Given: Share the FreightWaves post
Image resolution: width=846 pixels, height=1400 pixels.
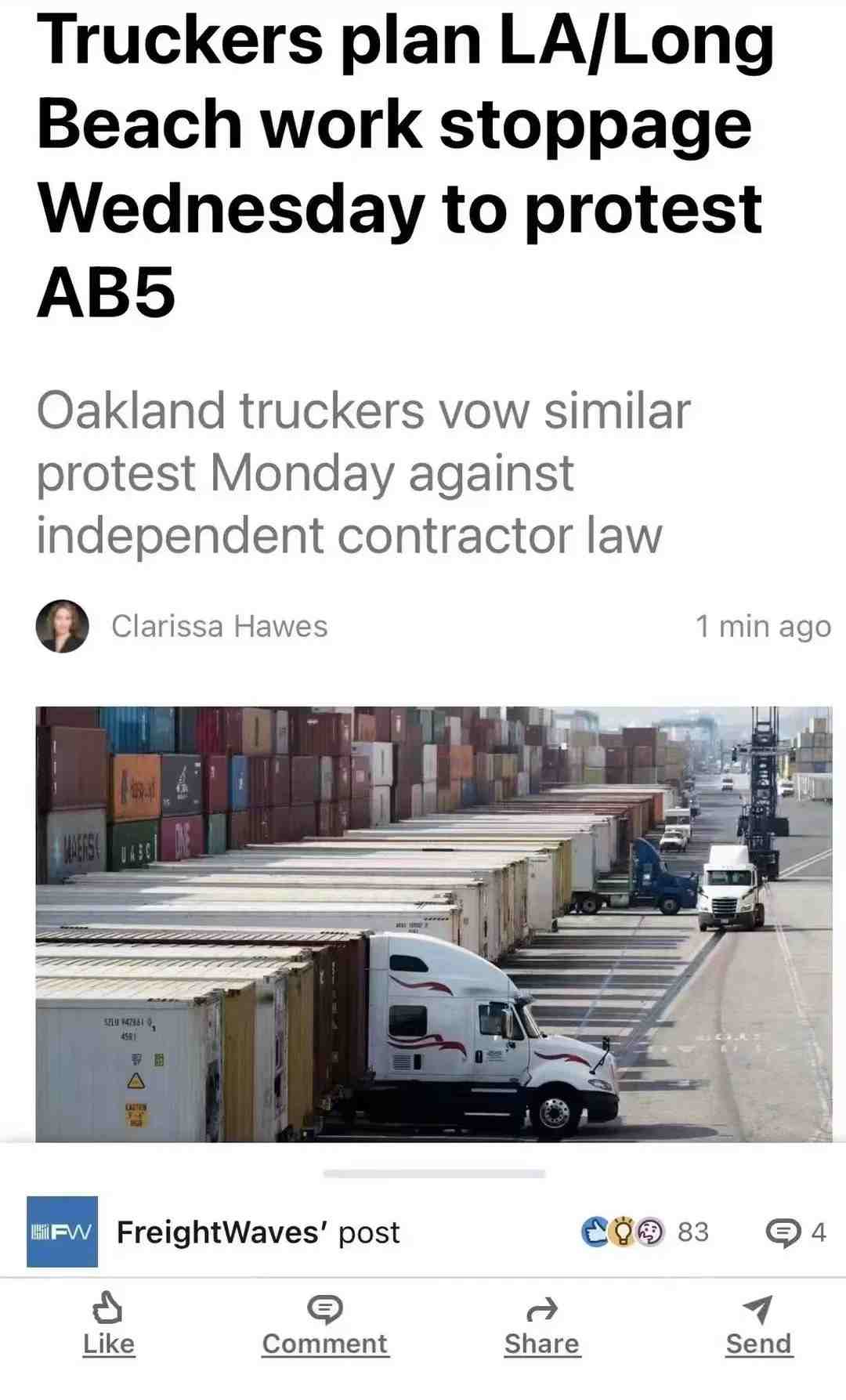Looking at the screenshot, I should coord(541,1325).
